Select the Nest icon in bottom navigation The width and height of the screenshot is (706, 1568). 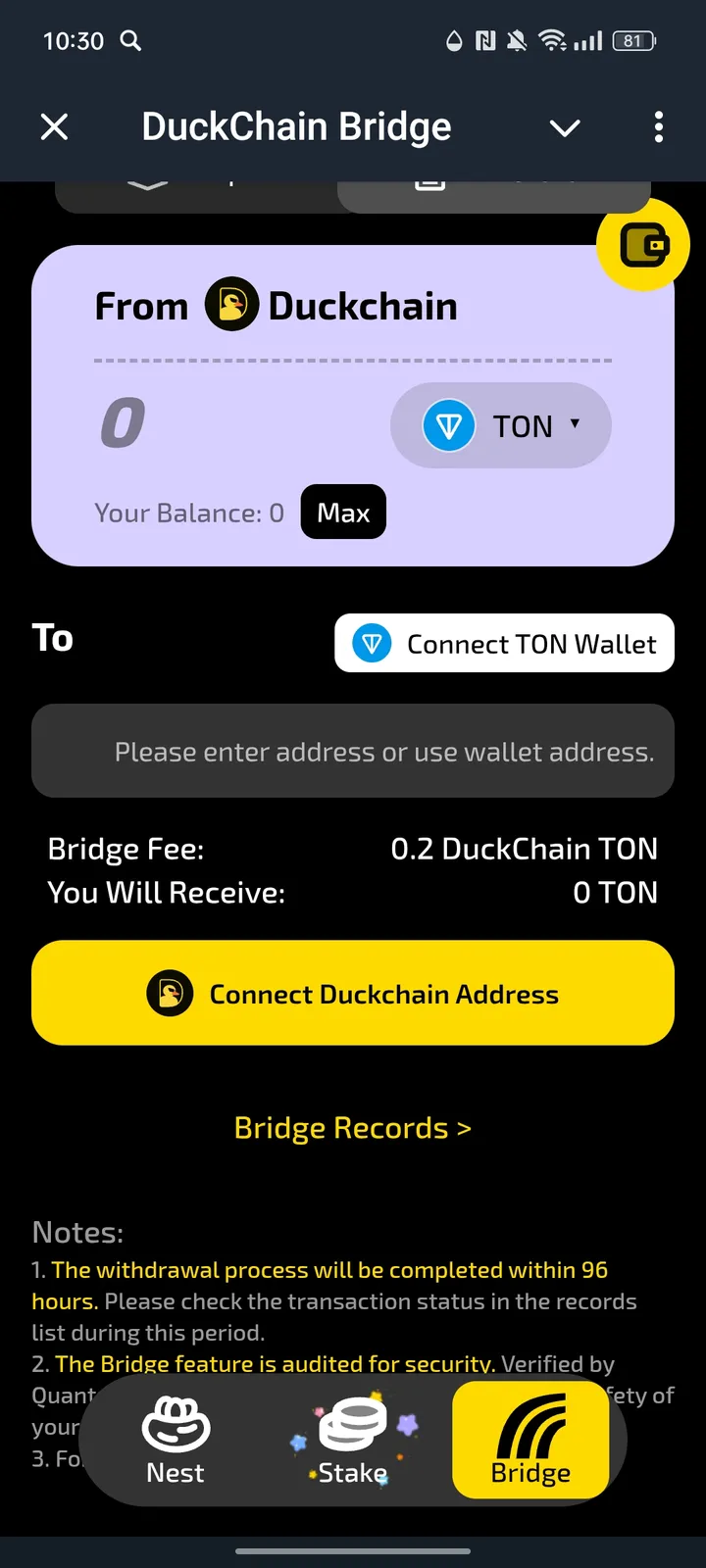[175, 1419]
